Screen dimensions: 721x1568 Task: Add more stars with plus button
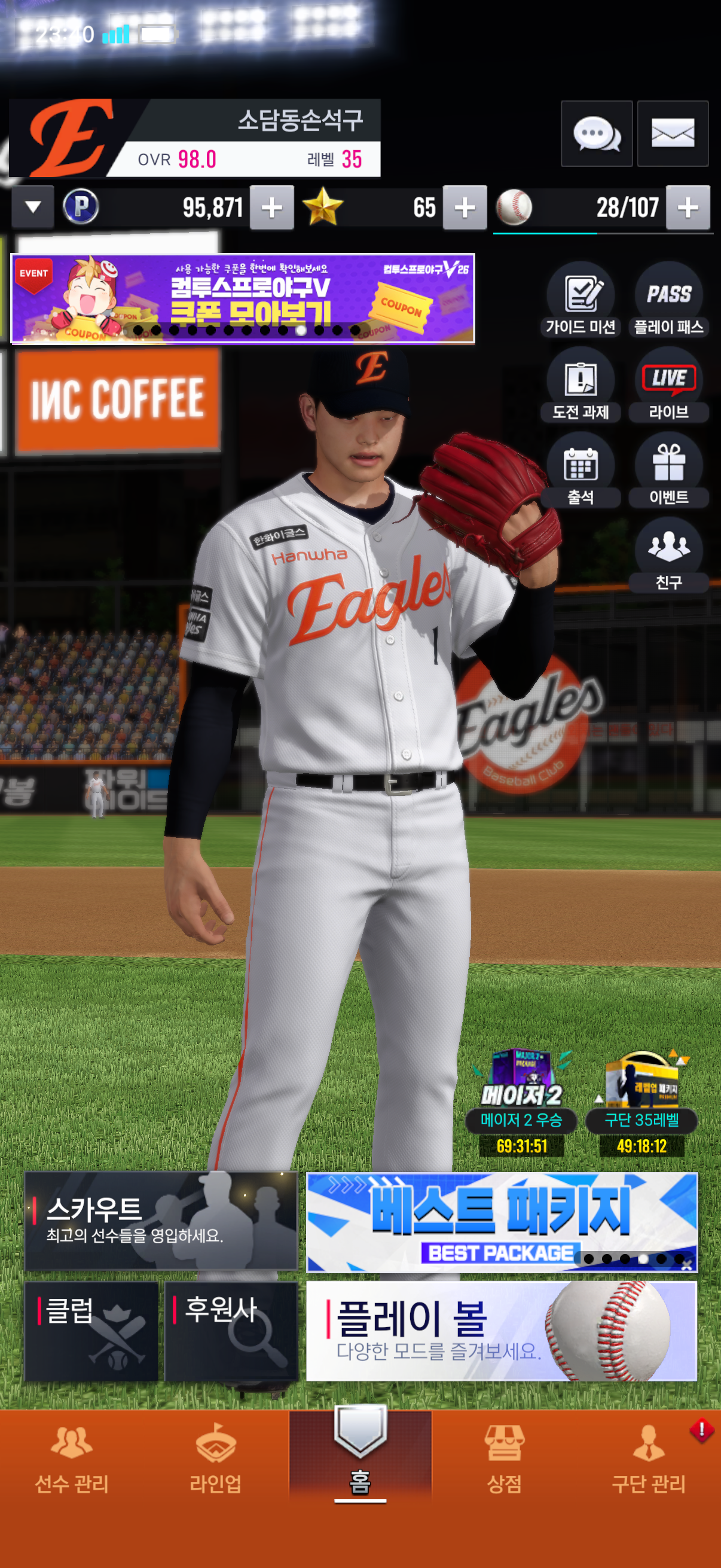click(465, 208)
